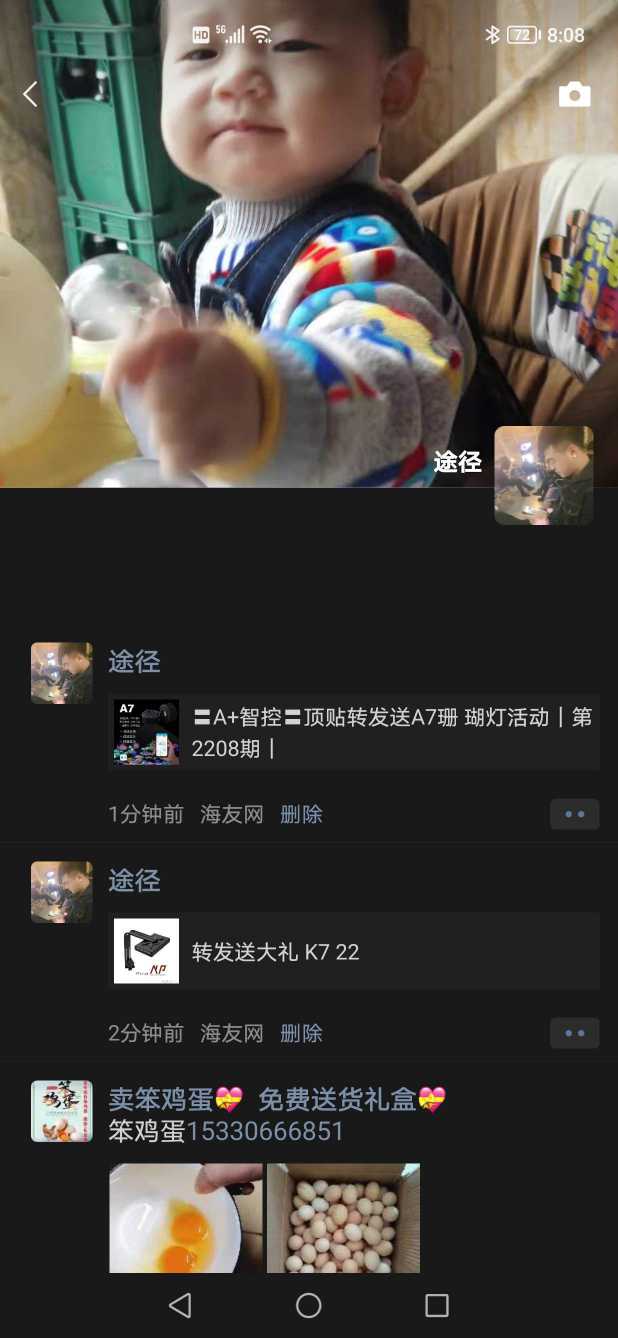Tap 海友网 source on the 1分钟前 post
Screen dimensions: 618x1338
click(x=231, y=814)
